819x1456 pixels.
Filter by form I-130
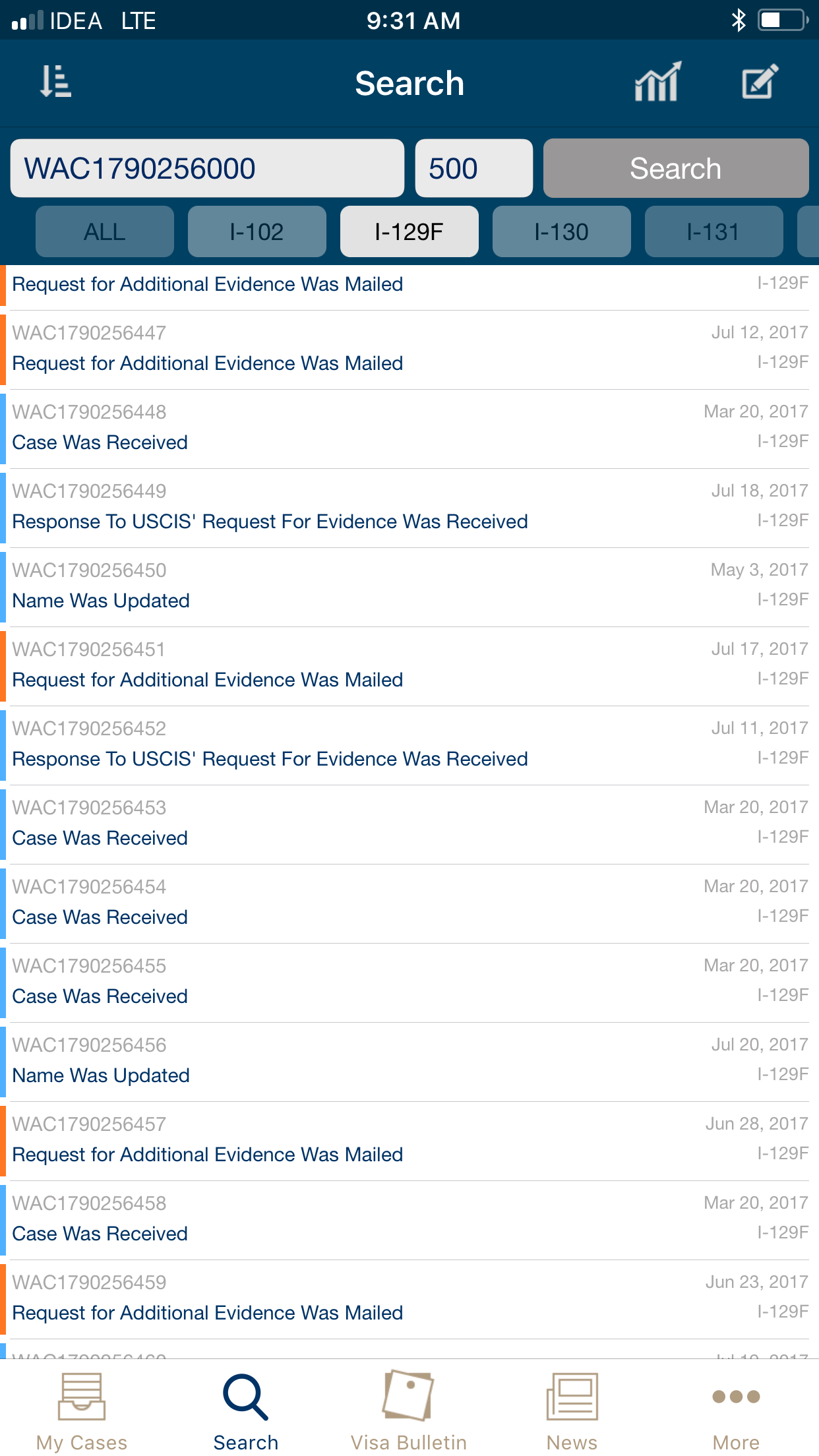click(x=562, y=231)
